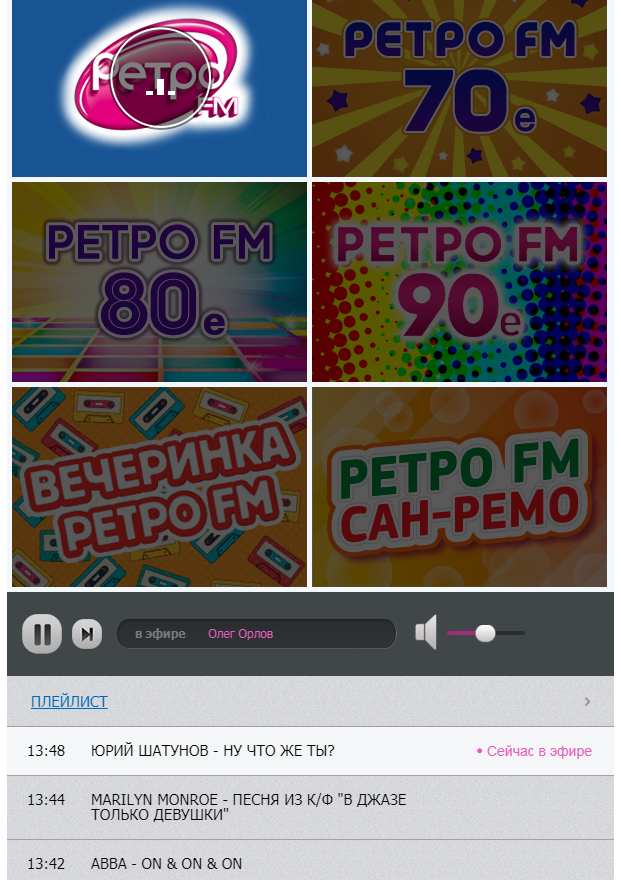This screenshot has width=621, height=880.
Task: Pause the radio playback
Action: tap(42, 634)
